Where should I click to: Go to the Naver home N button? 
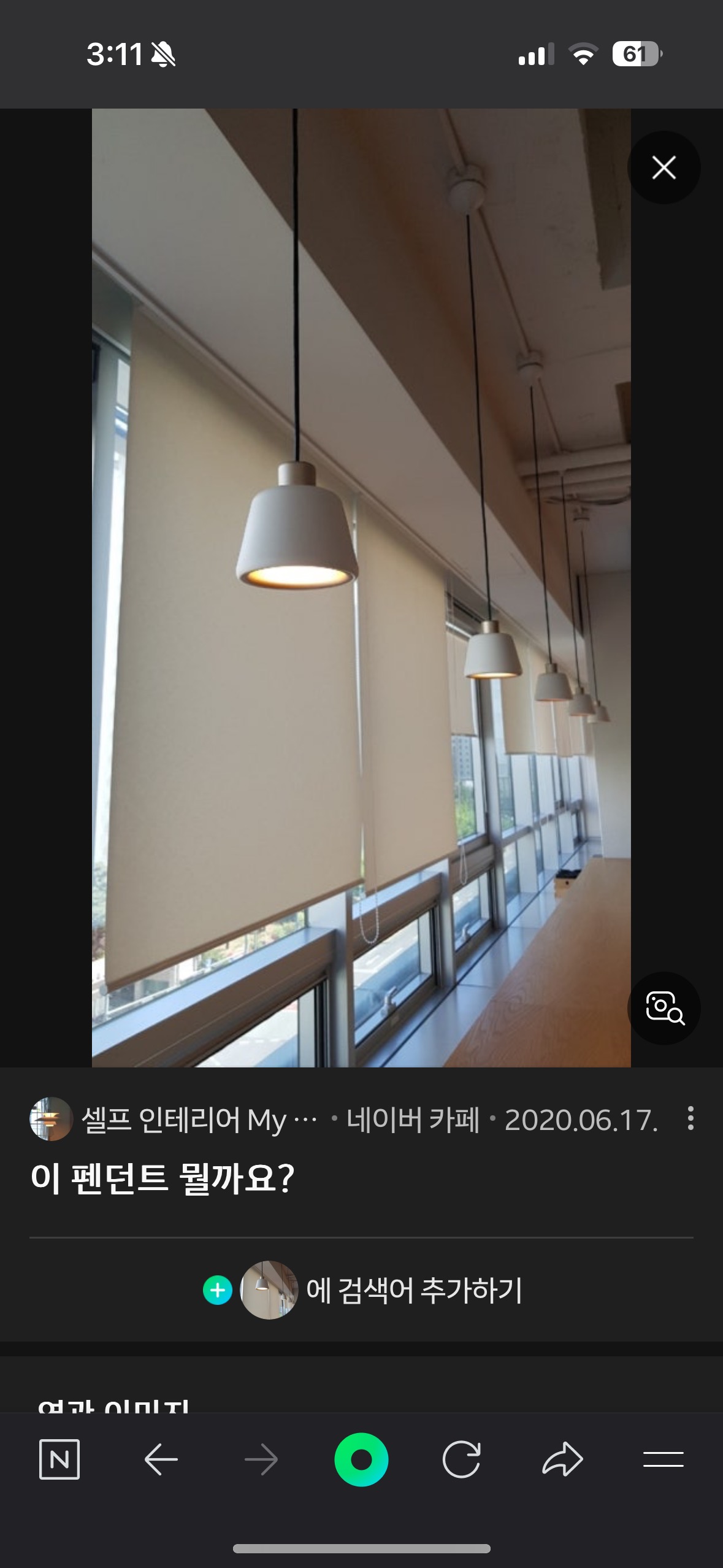59,1459
